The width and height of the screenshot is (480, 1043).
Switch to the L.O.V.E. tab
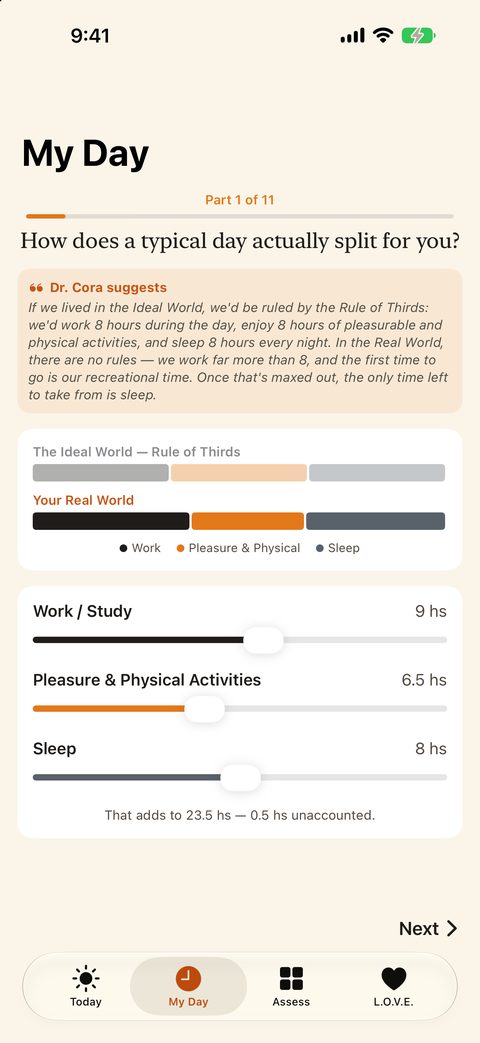[x=394, y=986]
